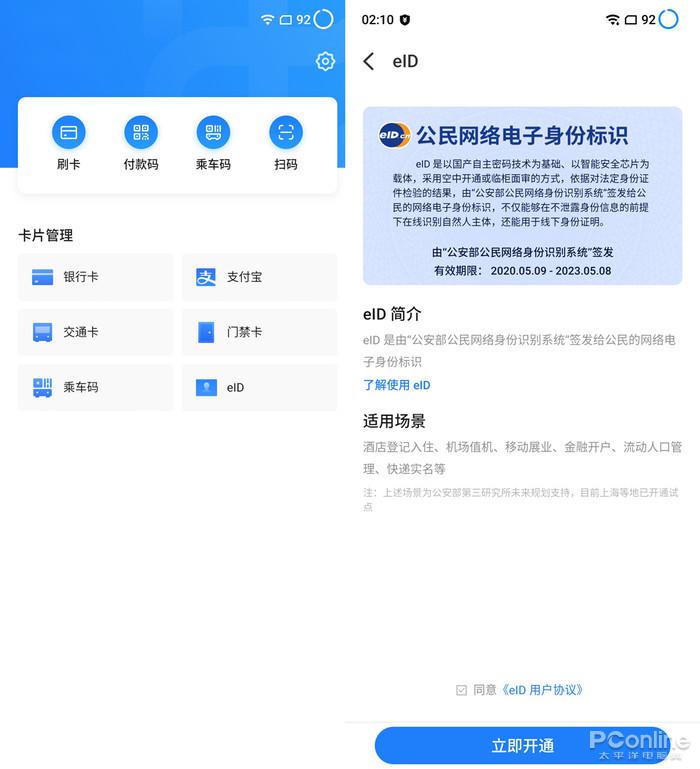Viewport: 700px width, 769px height.
Task: Open the 门禁卡 access card entry
Action: (x=259, y=332)
